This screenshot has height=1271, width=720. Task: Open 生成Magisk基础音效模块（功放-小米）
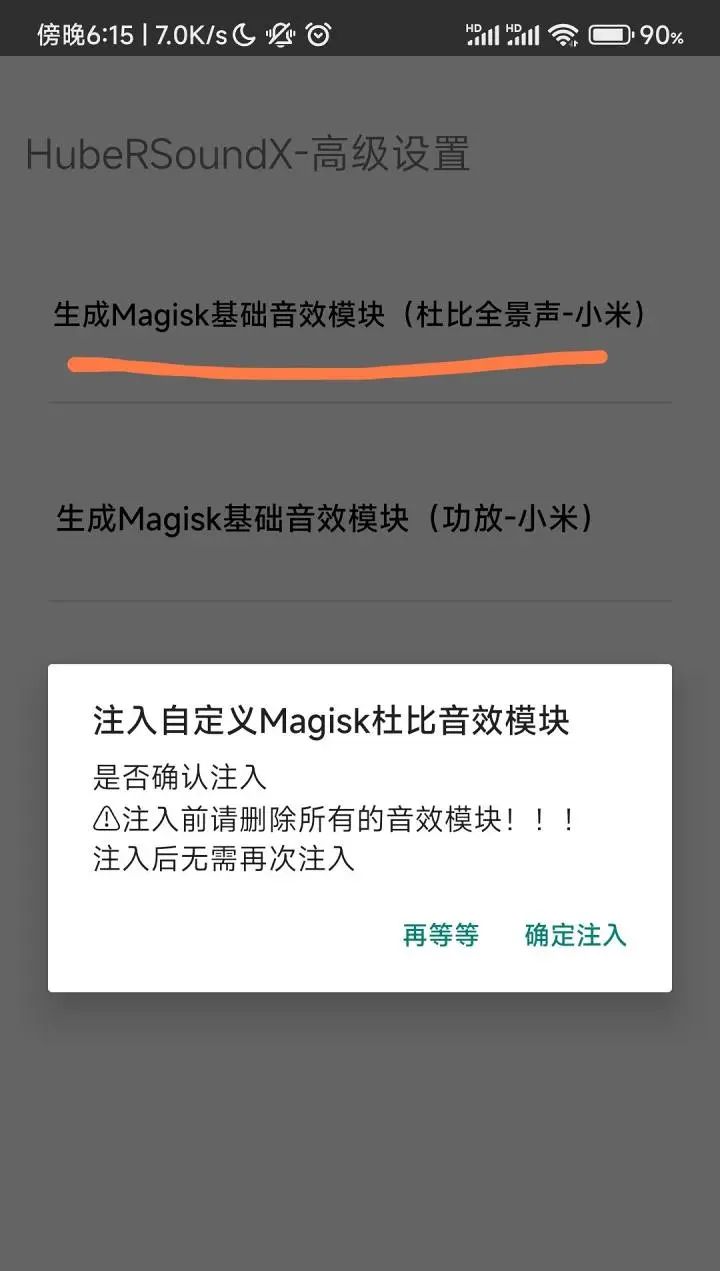point(325,518)
